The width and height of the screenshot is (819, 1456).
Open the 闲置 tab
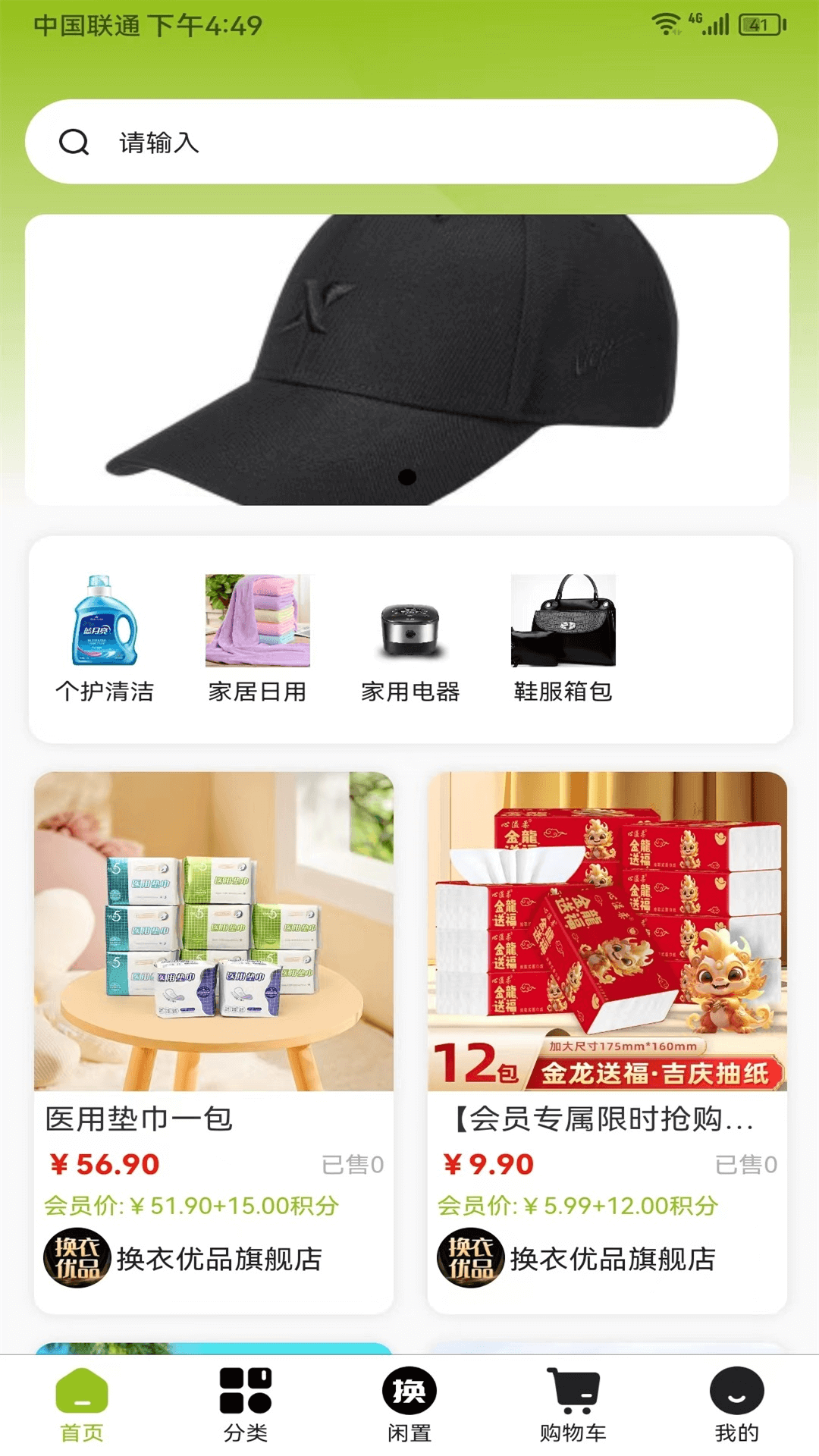coord(409,1404)
